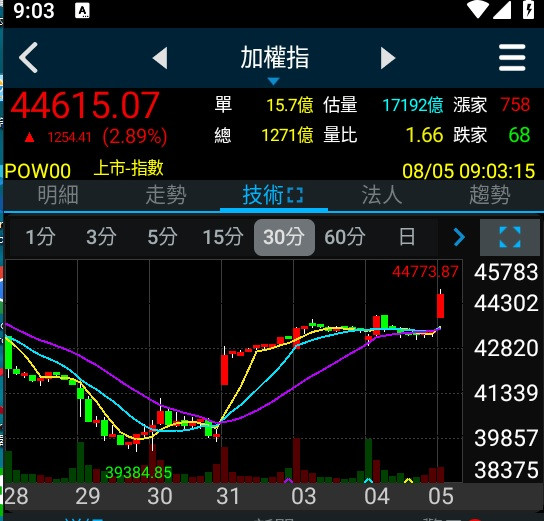Switch to the 明細 tab
This screenshot has height=521, width=544.
[x=58, y=195]
